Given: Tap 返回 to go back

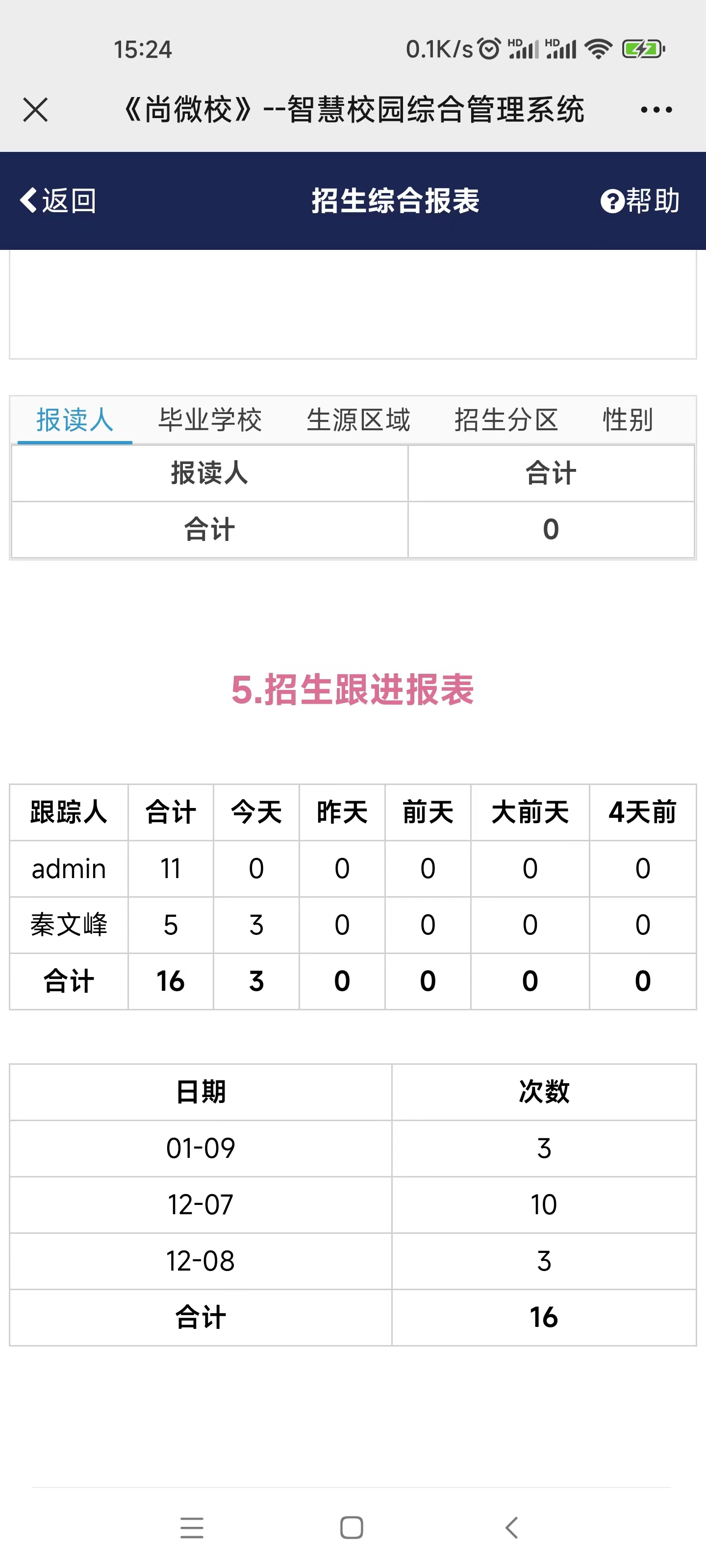Looking at the screenshot, I should tap(58, 200).
